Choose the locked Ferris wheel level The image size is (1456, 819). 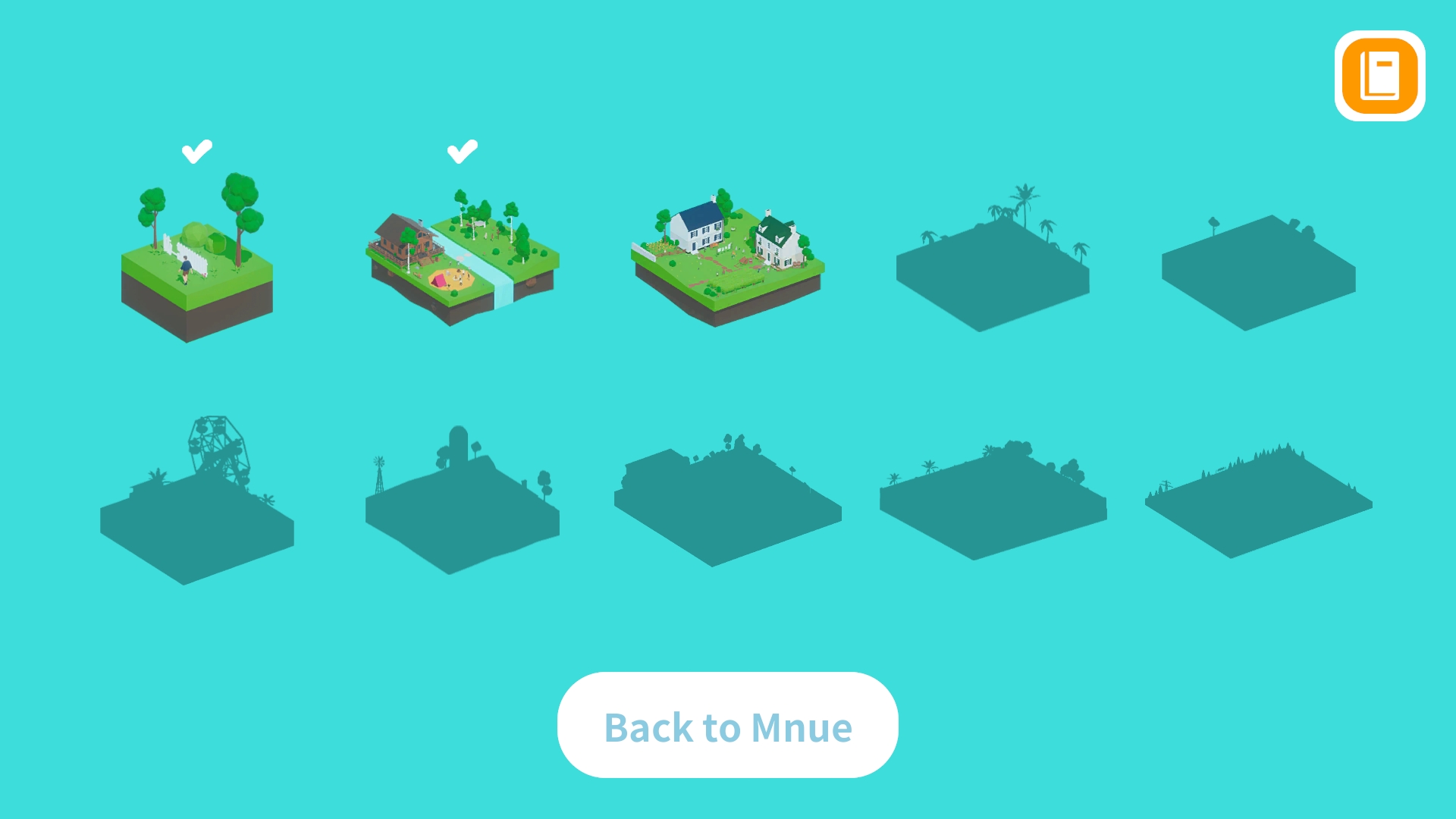(197, 500)
